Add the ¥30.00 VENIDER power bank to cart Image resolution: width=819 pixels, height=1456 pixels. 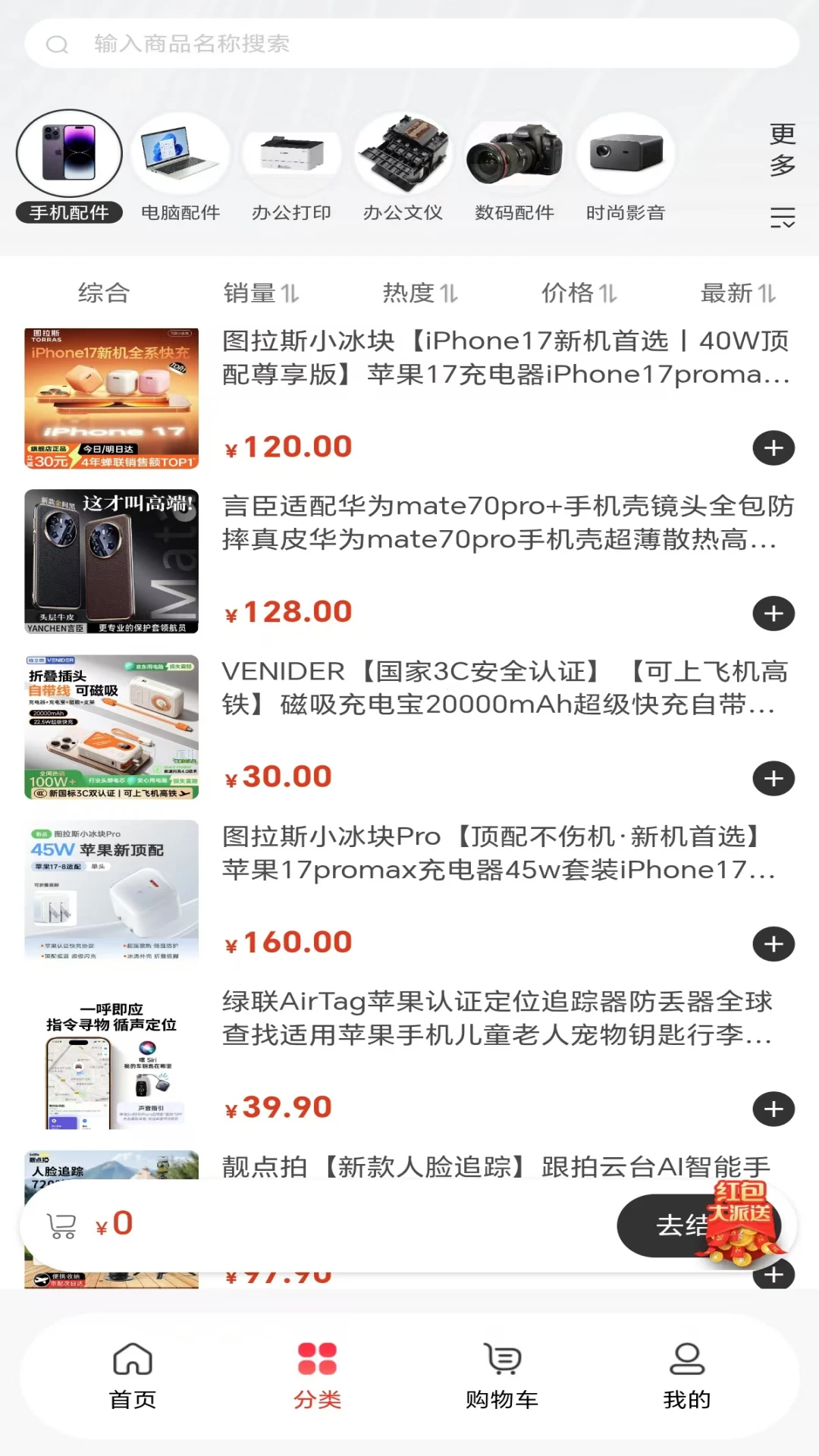click(773, 778)
